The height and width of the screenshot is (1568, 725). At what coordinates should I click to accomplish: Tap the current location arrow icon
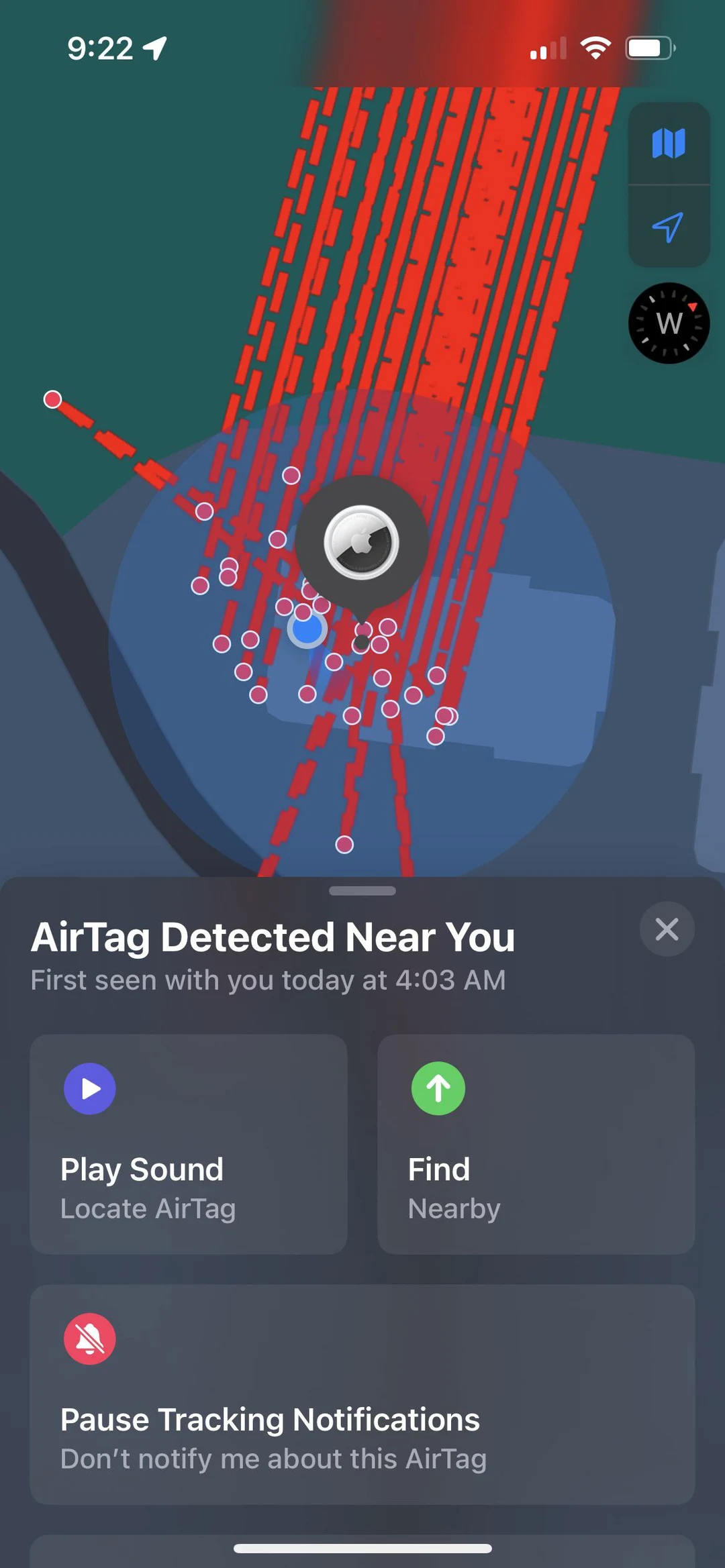(x=669, y=228)
